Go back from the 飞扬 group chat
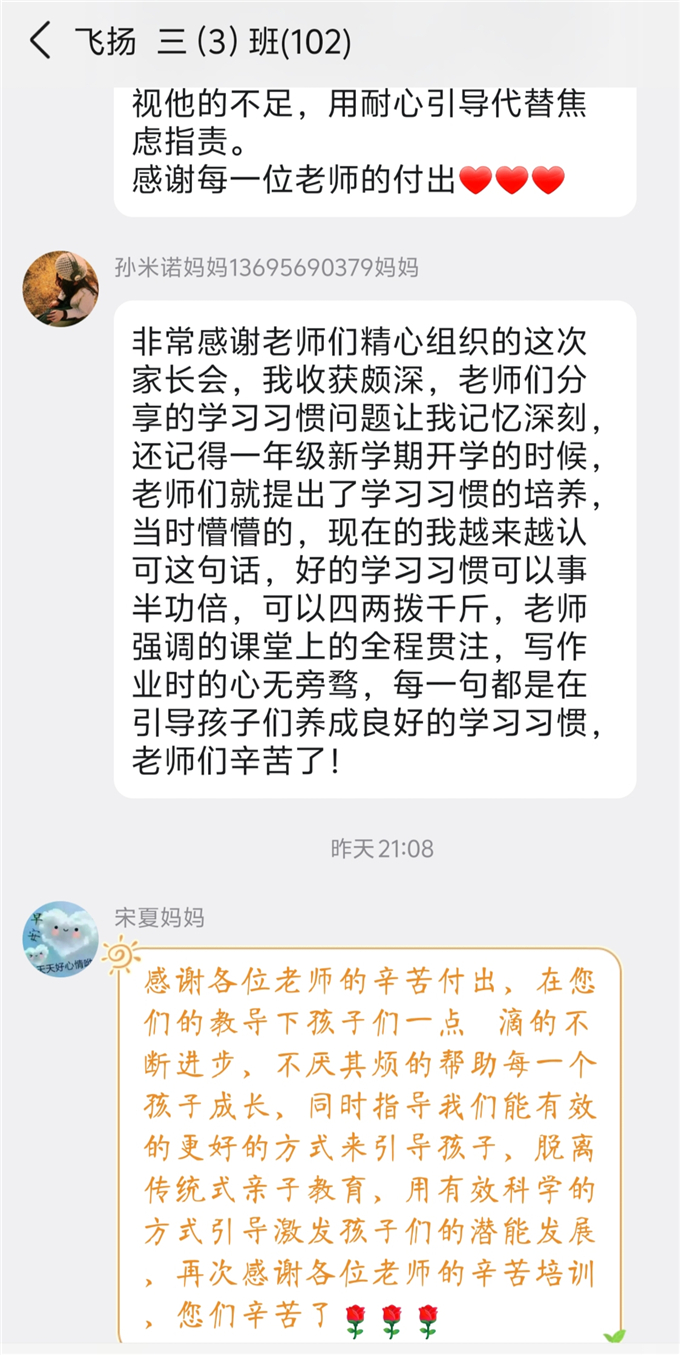 pyautogui.click(x=40, y=42)
